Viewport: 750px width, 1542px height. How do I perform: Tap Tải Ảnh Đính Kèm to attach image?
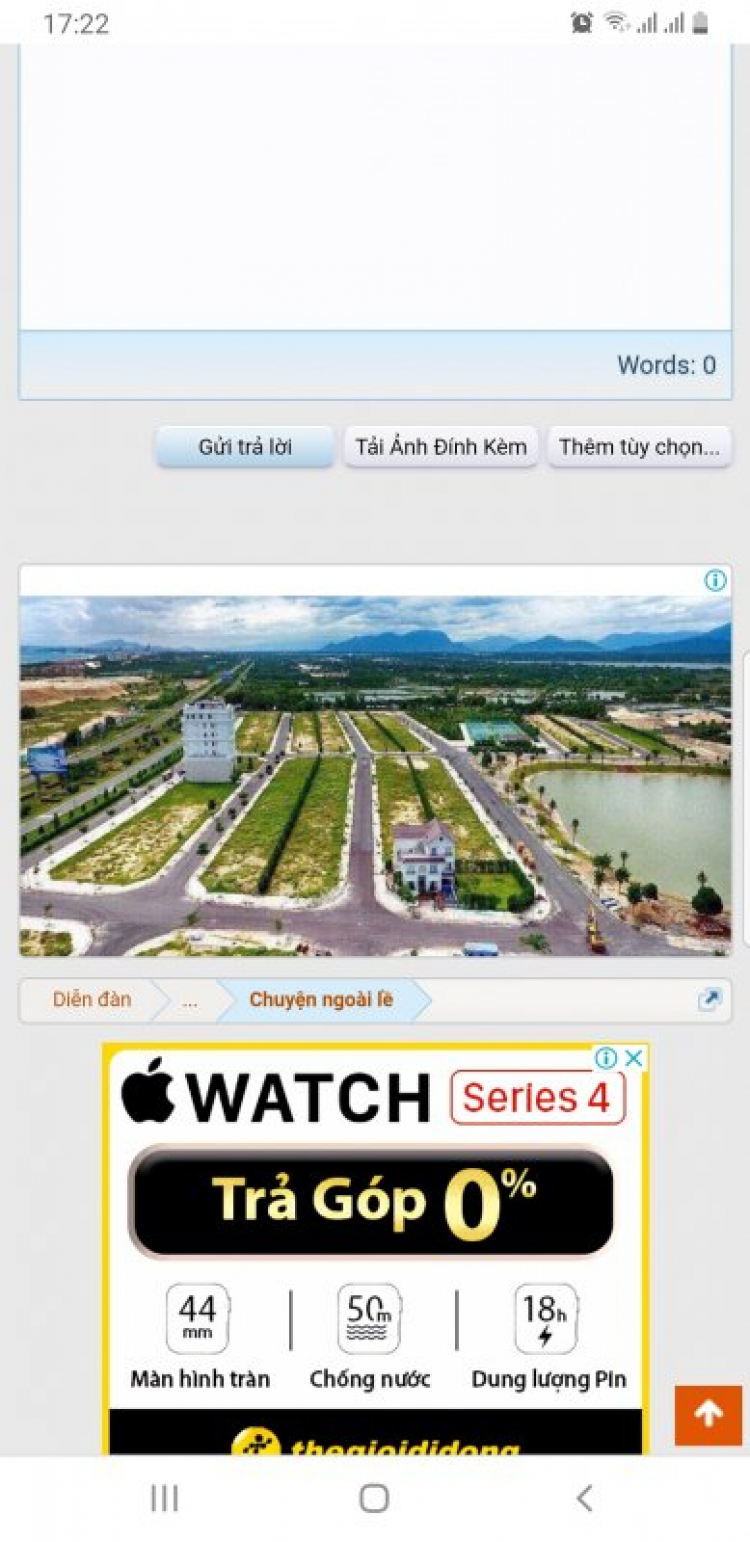pos(441,447)
